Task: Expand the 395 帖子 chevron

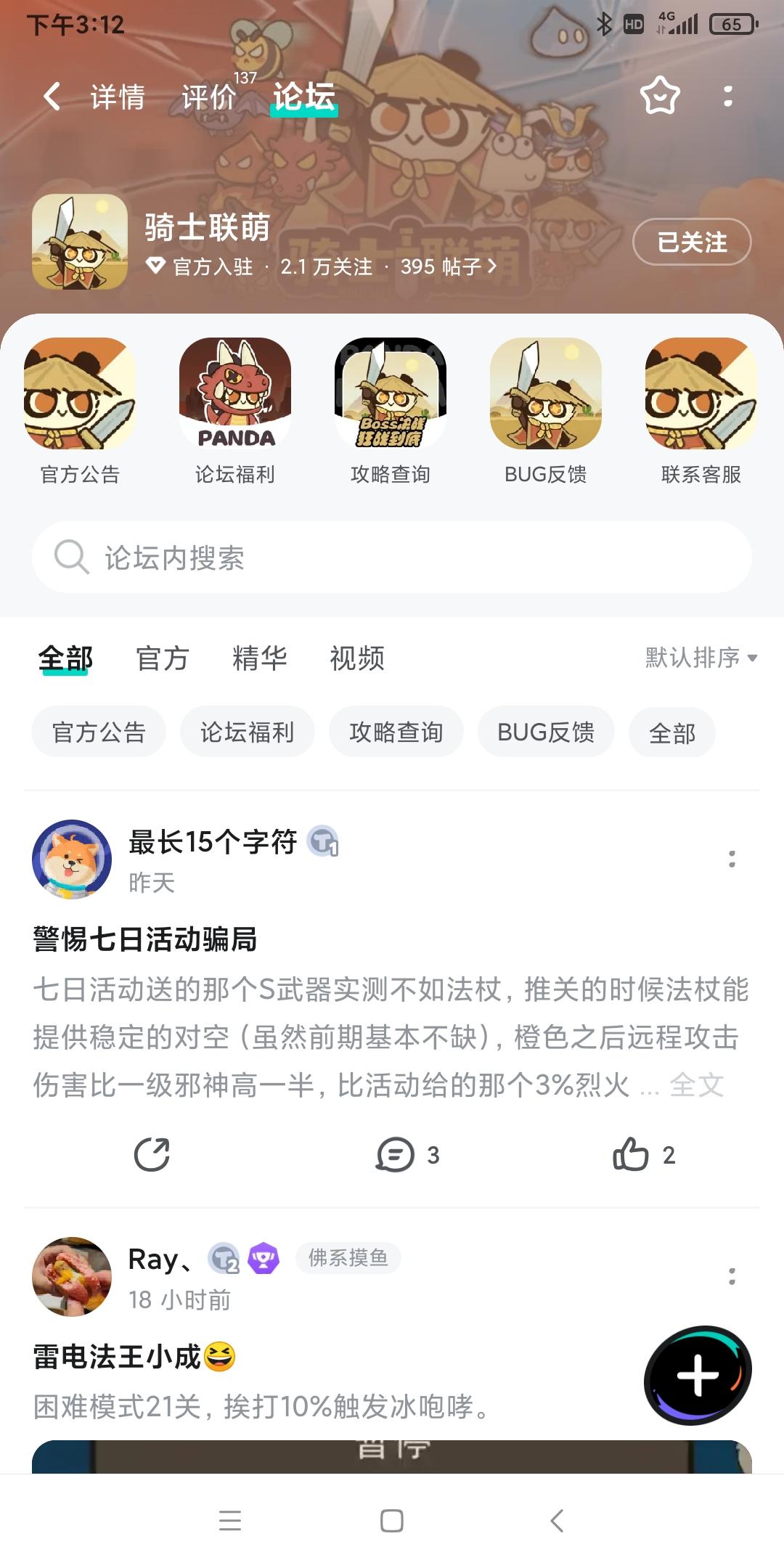Action: tap(491, 267)
